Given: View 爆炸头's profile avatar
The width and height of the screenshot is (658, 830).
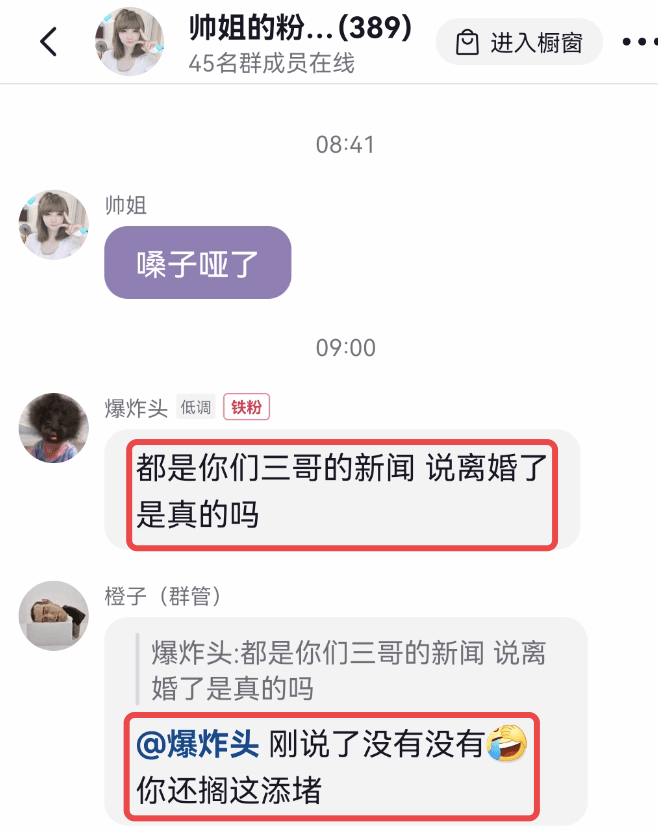Looking at the screenshot, I should (x=53, y=428).
